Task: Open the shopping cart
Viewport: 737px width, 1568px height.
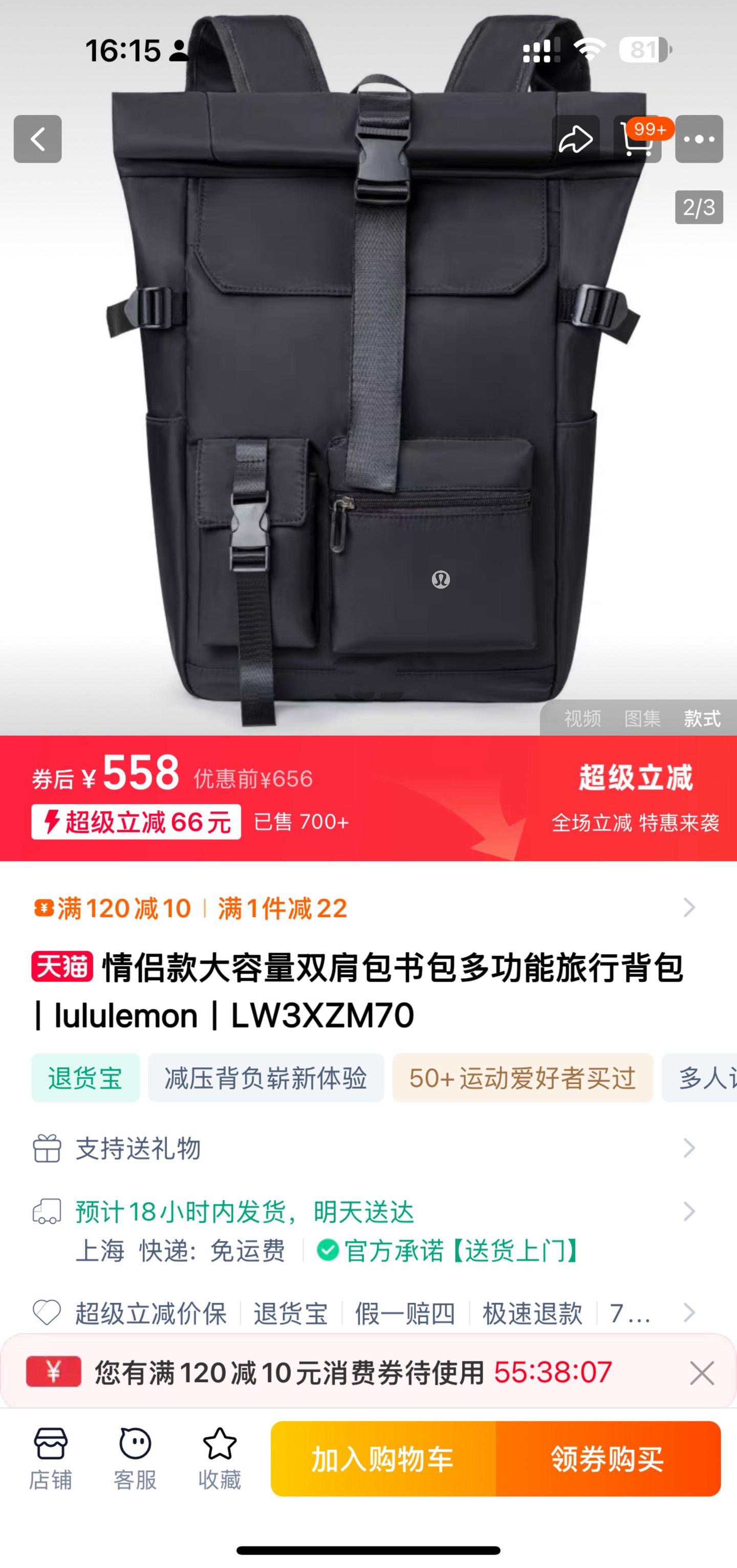Action: click(x=637, y=140)
